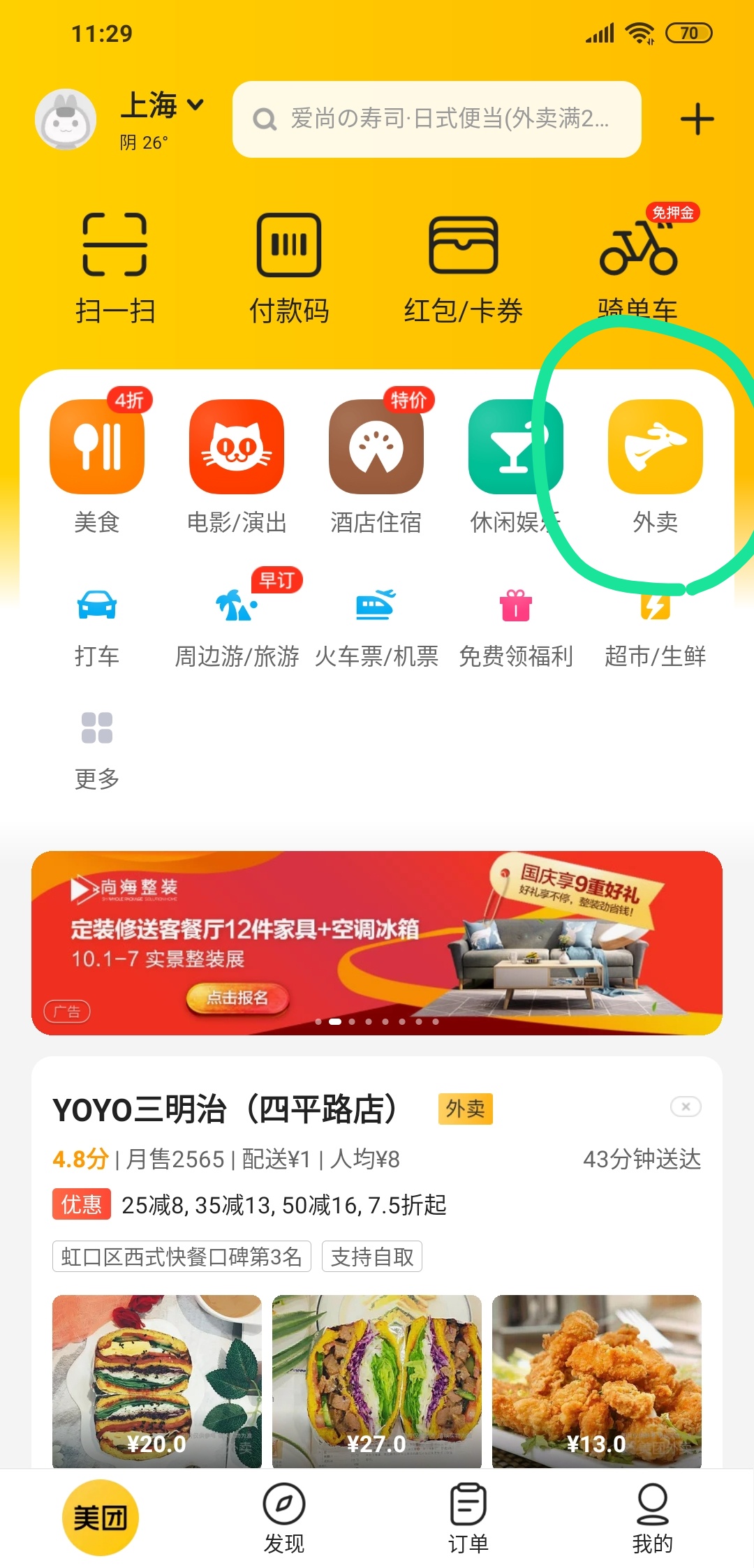This screenshot has height=1568, width=754.
Task: Open 火车票/机票 tickets
Action: click(376, 625)
